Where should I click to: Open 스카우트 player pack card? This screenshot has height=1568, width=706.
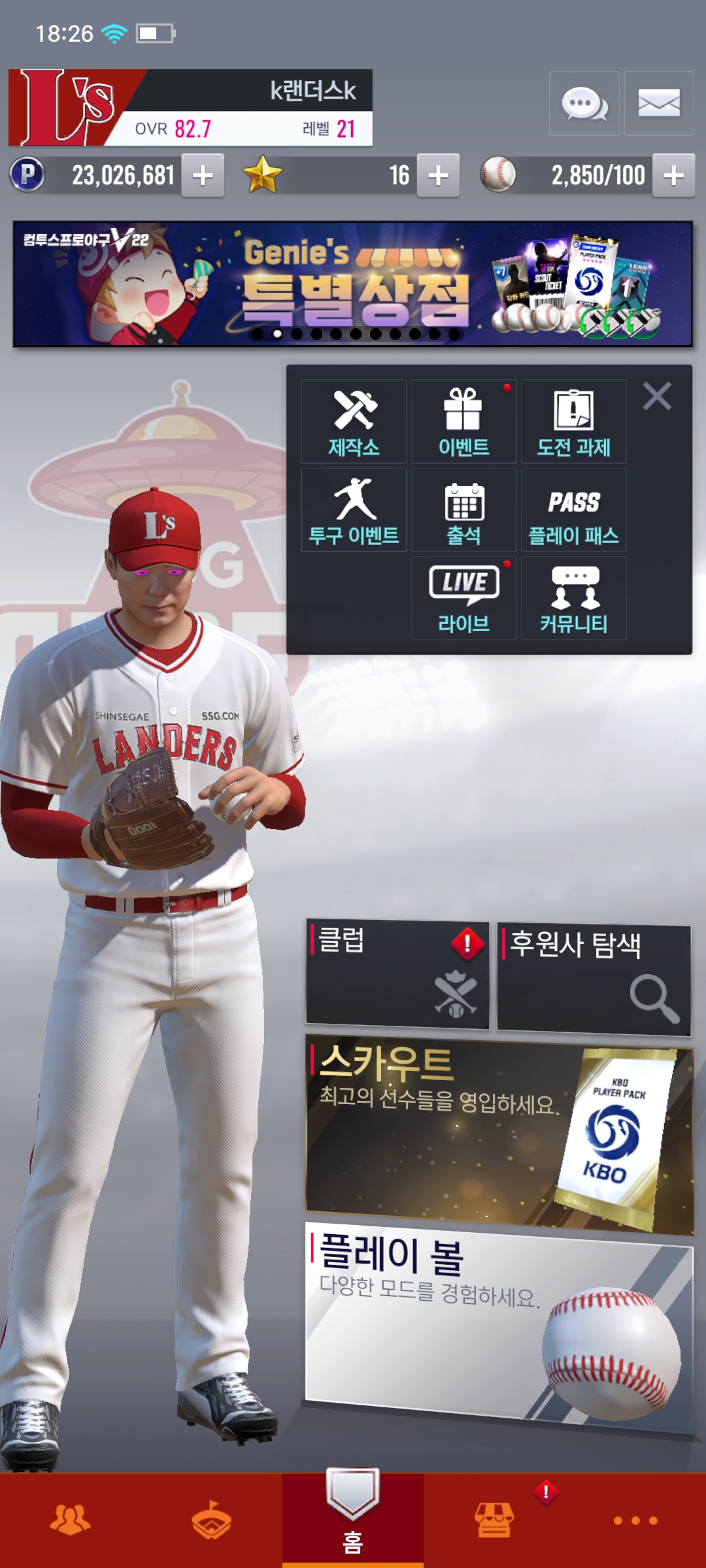pos(499,1134)
